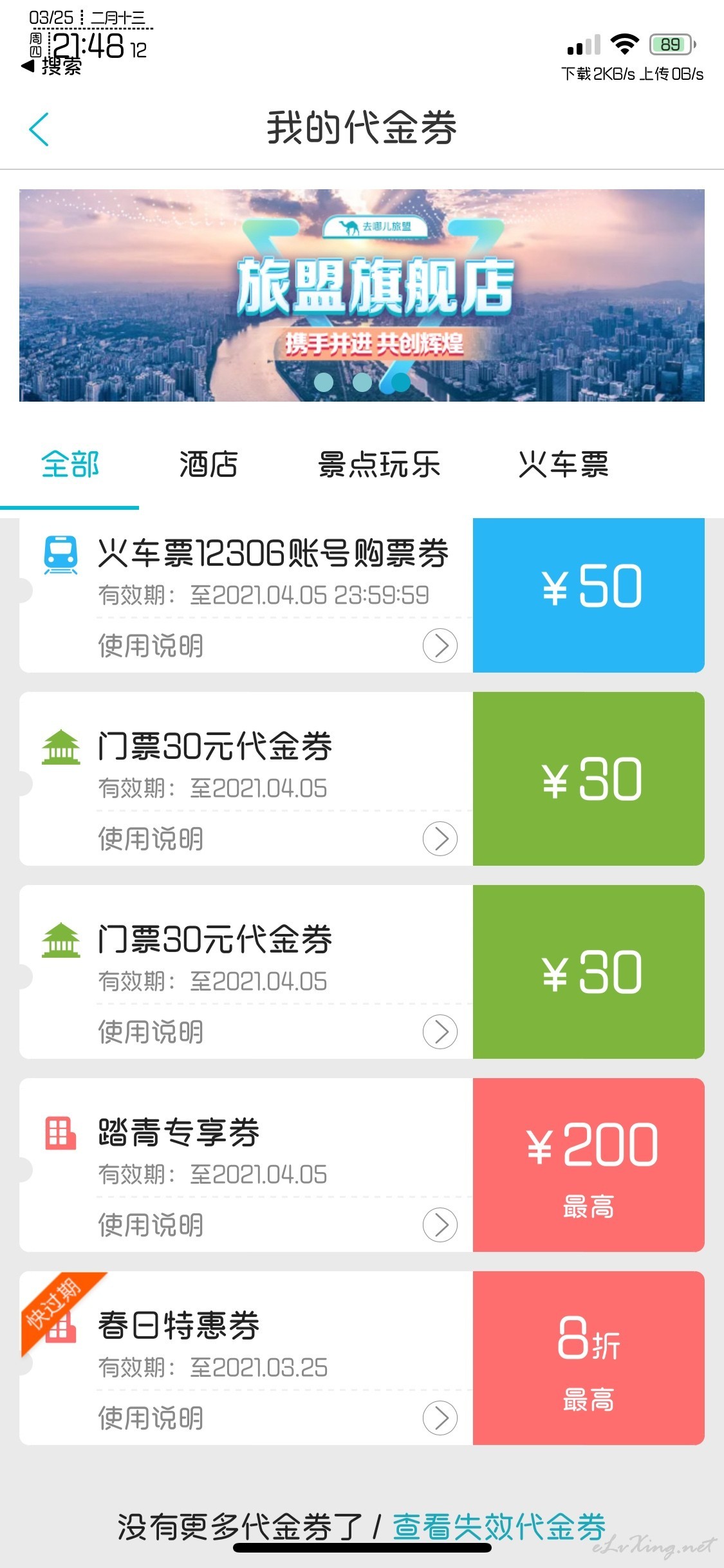
Task: Open 查看失效代金券 link
Action: coord(499,1527)
